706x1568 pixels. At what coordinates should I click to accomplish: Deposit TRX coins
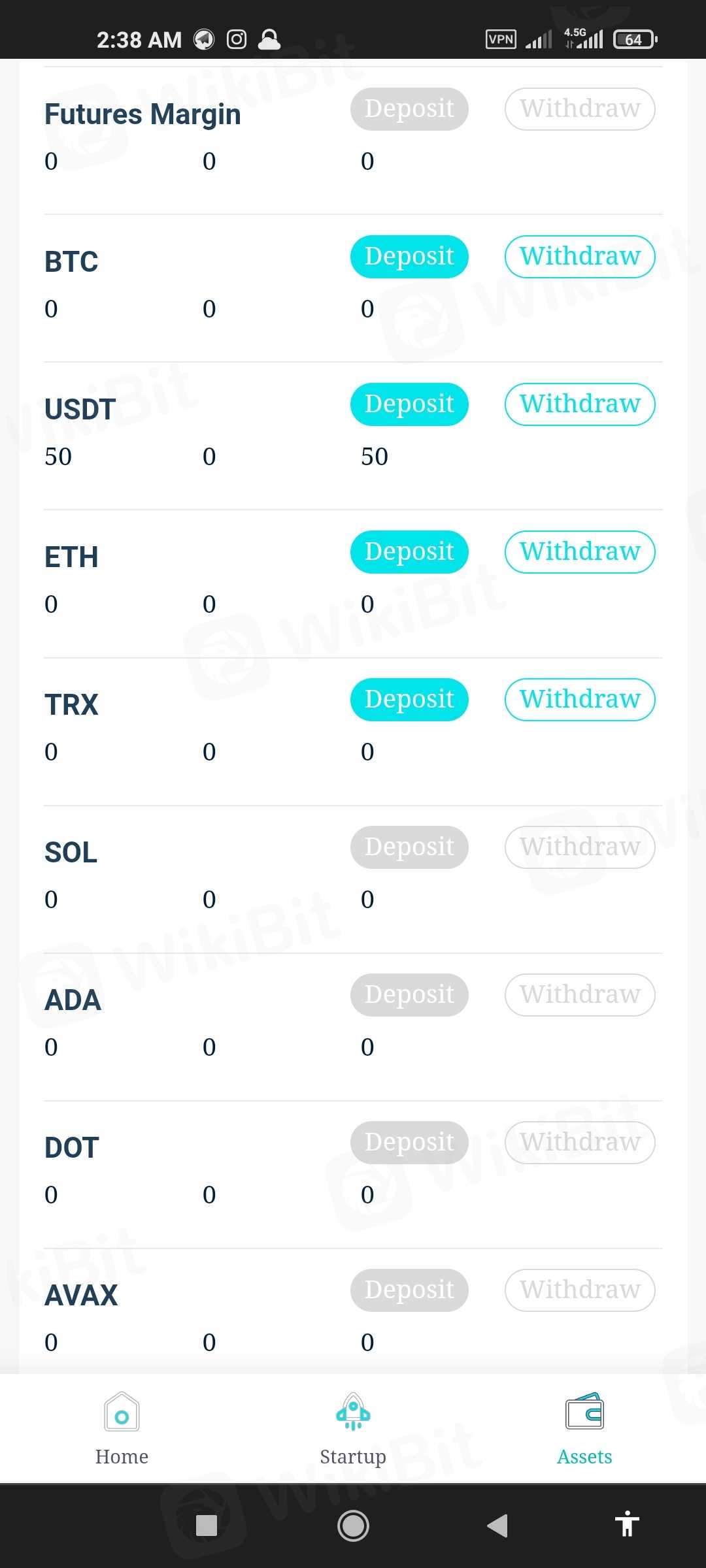(409, 700)
